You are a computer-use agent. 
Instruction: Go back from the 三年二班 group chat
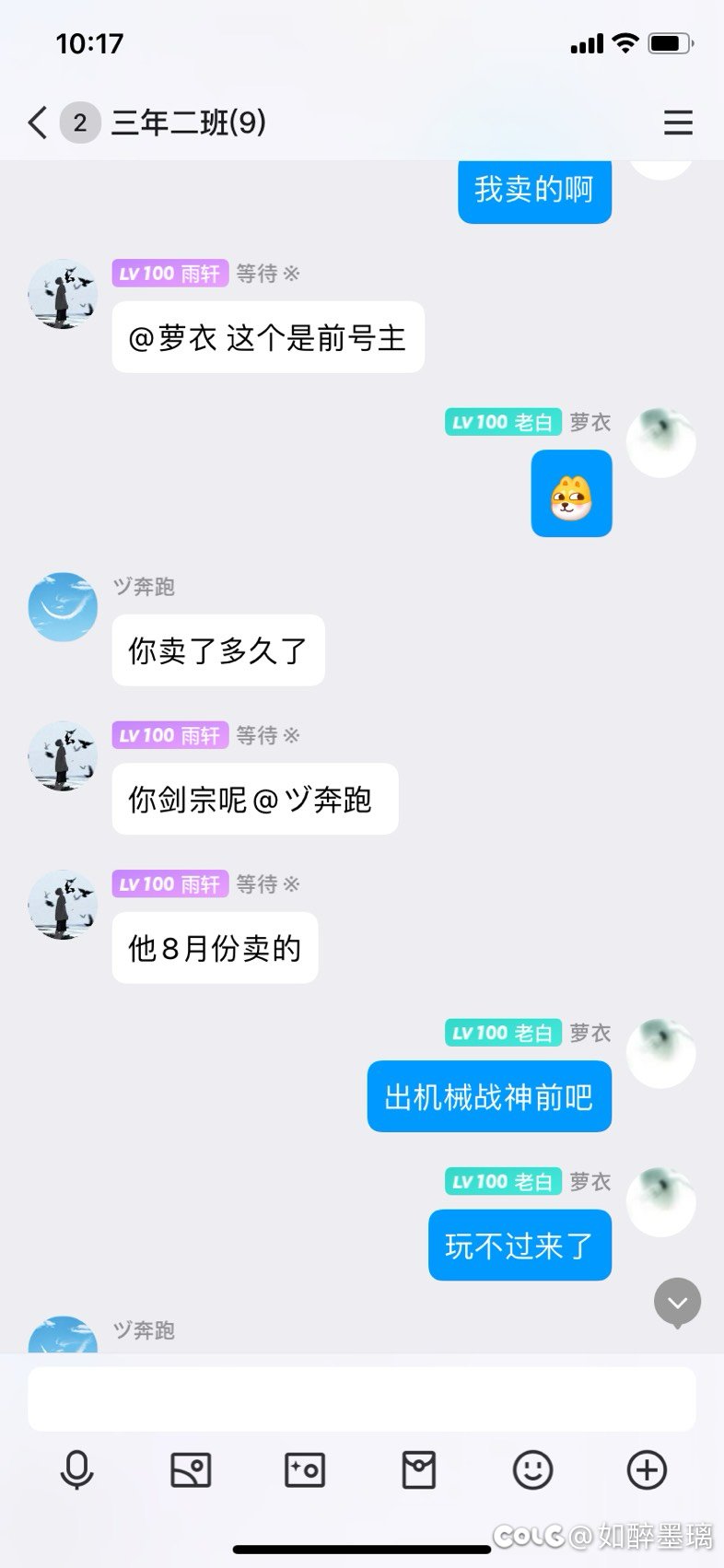pyautogui.click(x=38, y=123)
